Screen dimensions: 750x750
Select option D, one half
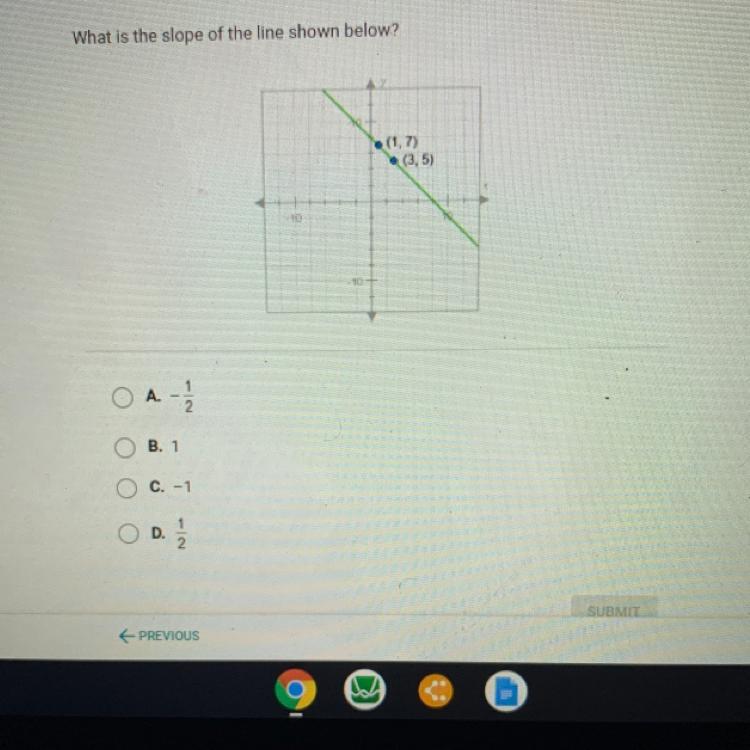point(128,533)
